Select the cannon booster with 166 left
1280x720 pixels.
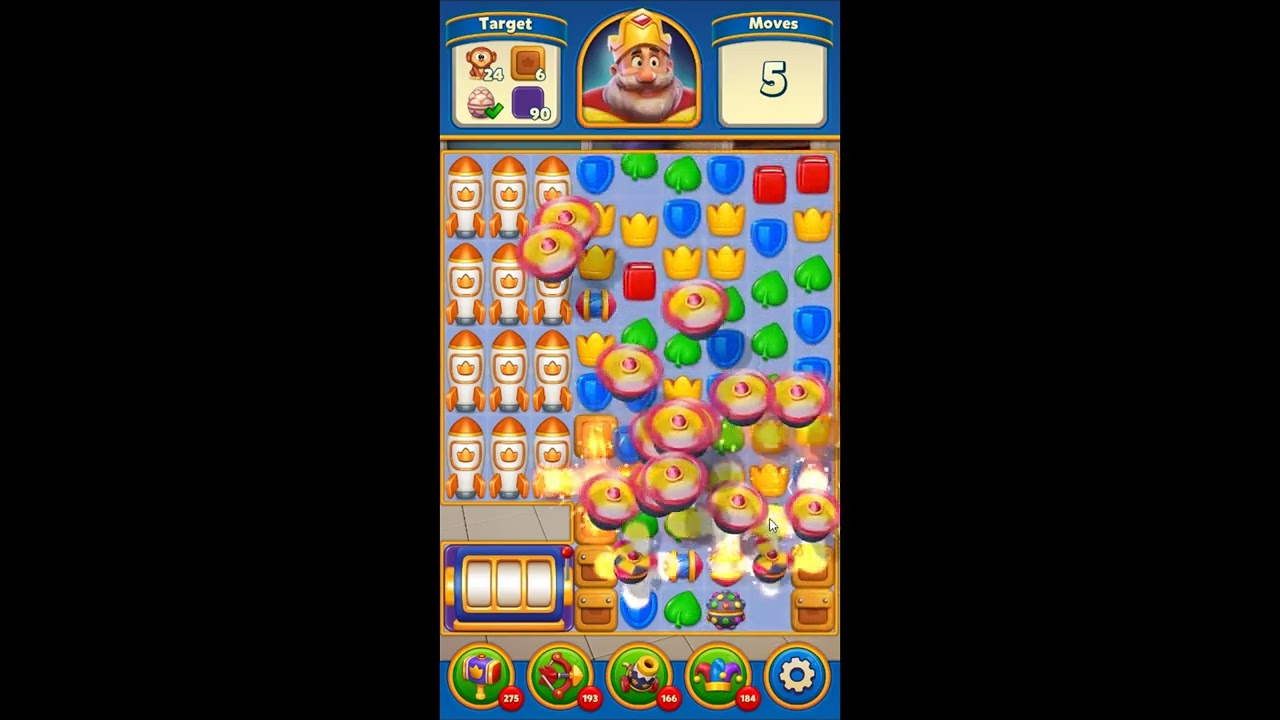coord(639,675)
